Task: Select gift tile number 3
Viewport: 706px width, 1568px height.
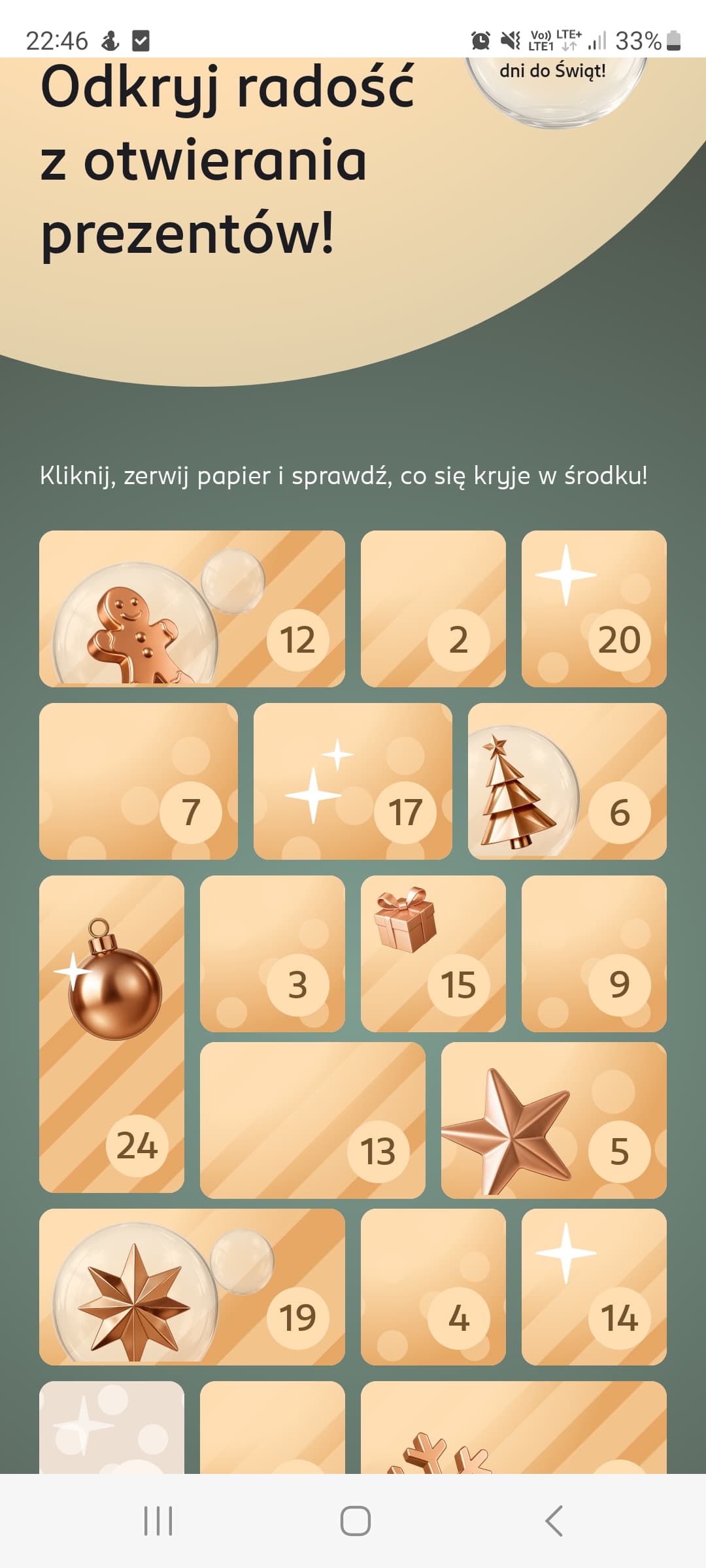Action: (x=272, y=954)
